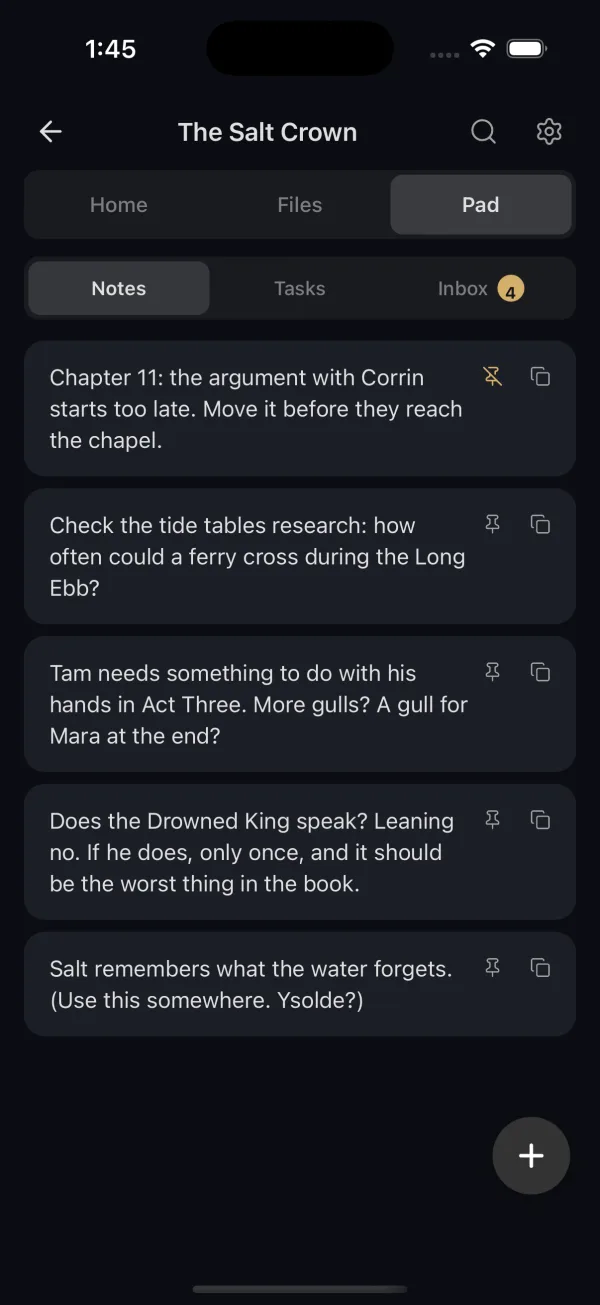
Task: Pin the Drowned King note
Action: coord(492,821)
